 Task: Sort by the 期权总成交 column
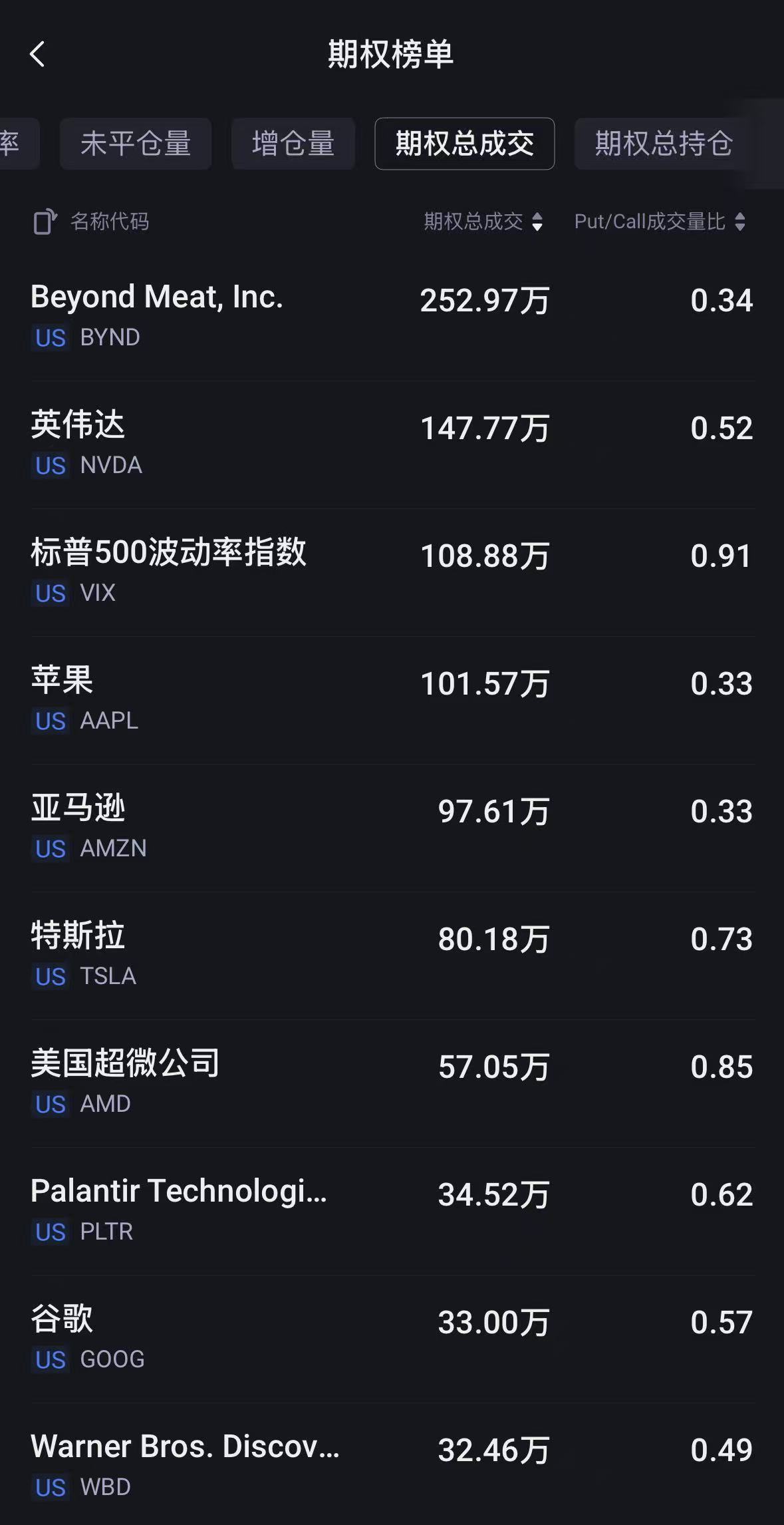(x=483, y=222)
